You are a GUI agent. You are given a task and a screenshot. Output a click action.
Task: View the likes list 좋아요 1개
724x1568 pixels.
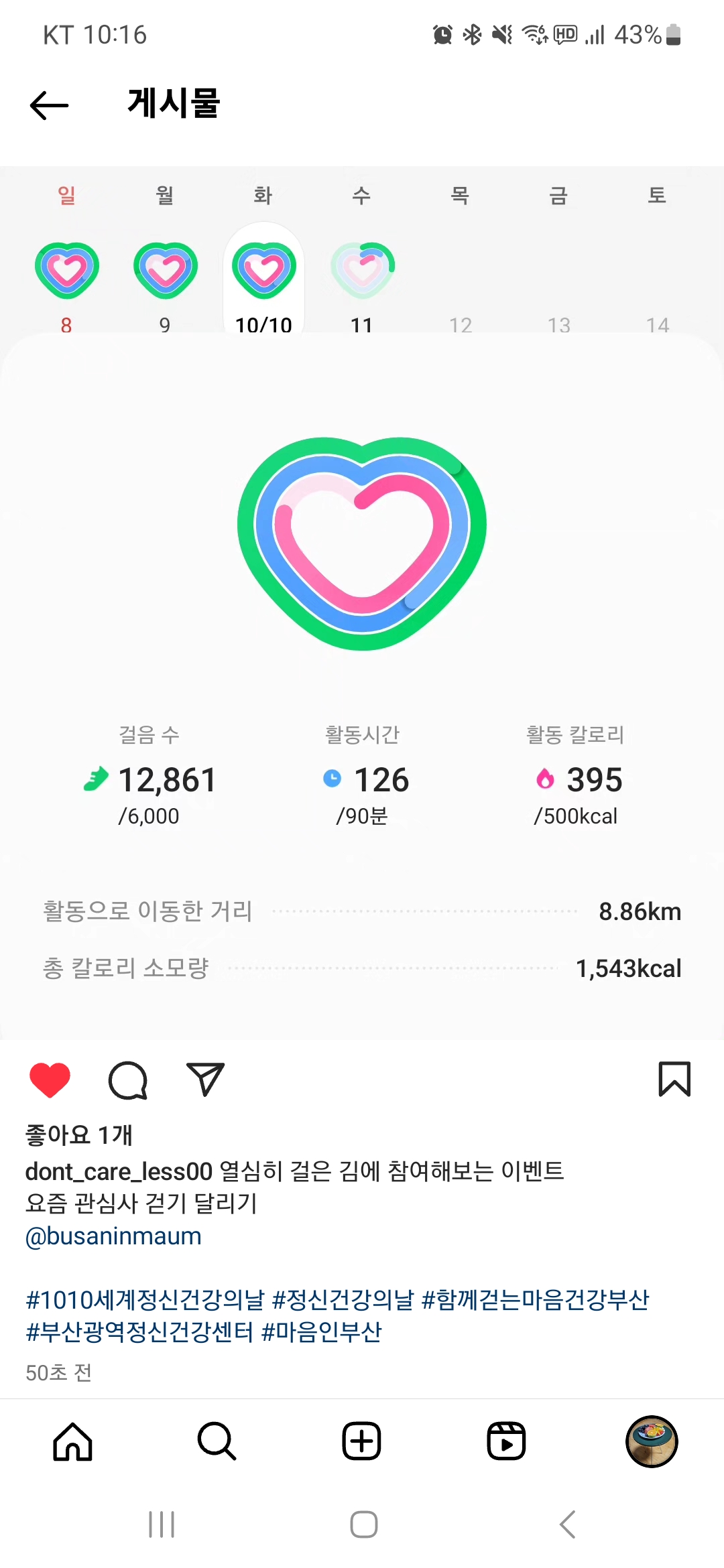78,1134
